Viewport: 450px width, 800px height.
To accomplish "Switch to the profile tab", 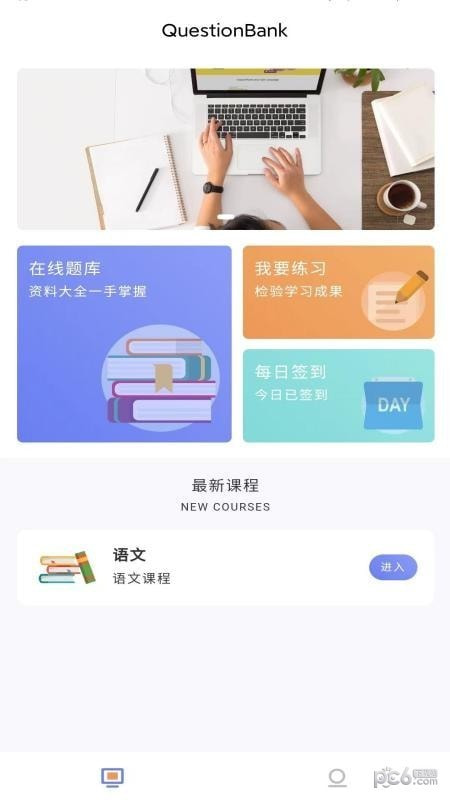I will [337, 777].
